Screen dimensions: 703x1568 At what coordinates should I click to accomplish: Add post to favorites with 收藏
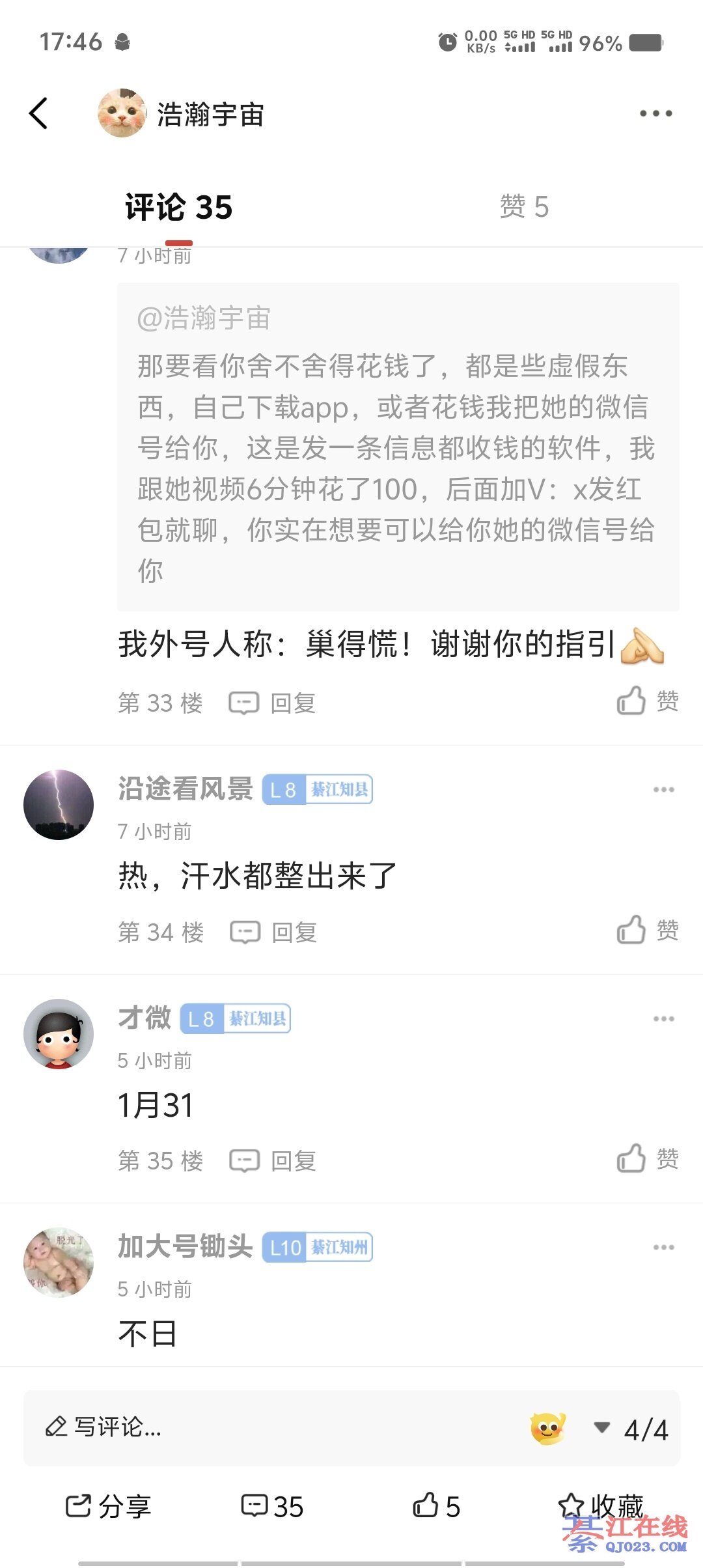point(600,1506)
